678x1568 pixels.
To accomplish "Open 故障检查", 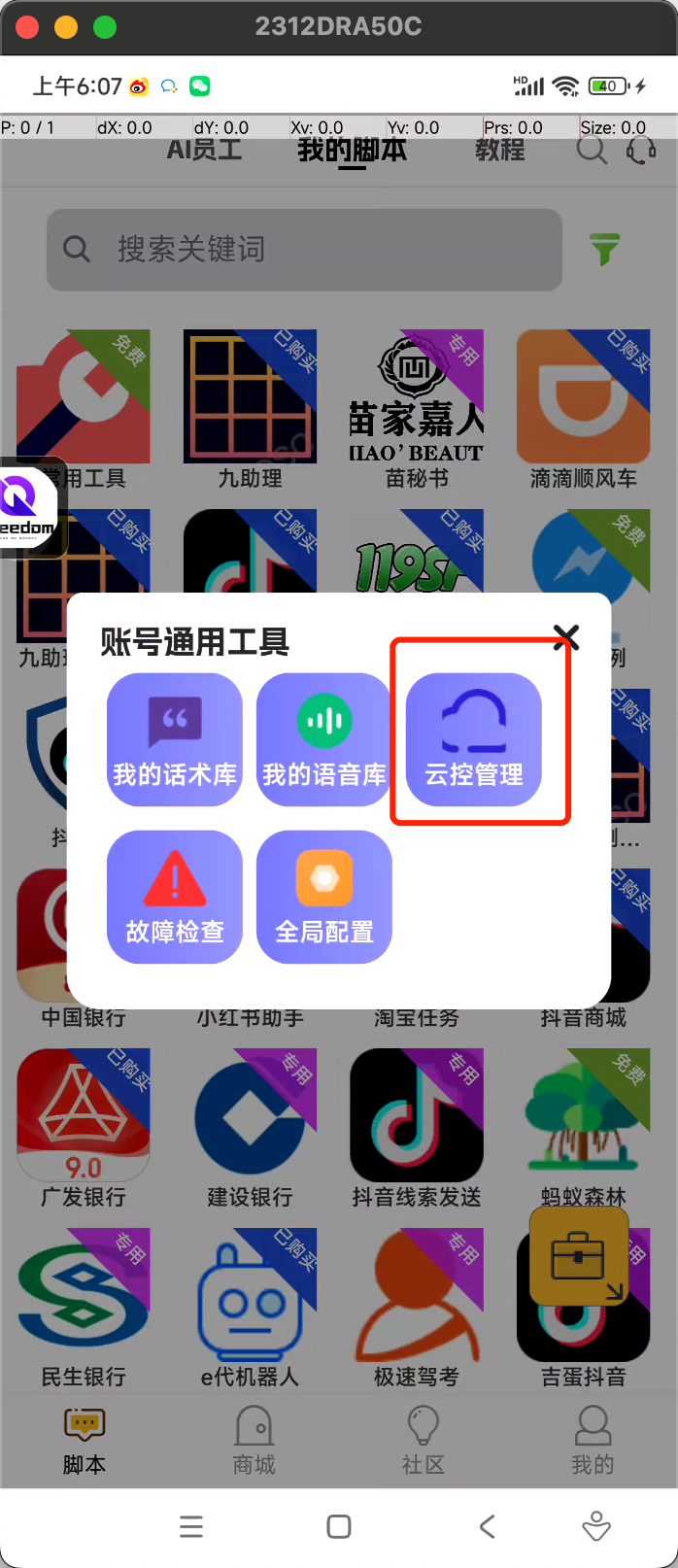I will click(x=175, y=897).
